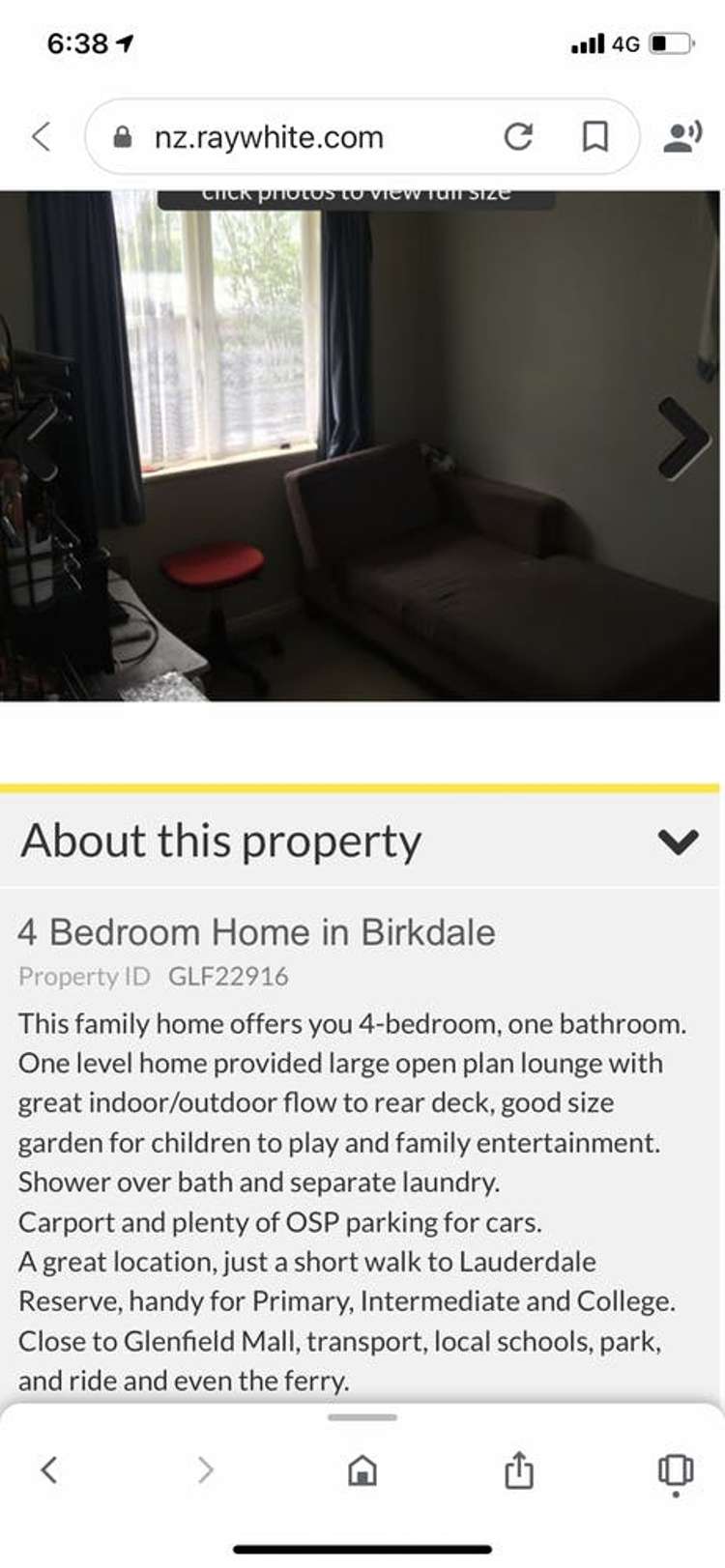Image resolution: width=725 pixels, height=1568 pixels.
Task: Bookmark this property listing
Action: (x=595, y=136)
